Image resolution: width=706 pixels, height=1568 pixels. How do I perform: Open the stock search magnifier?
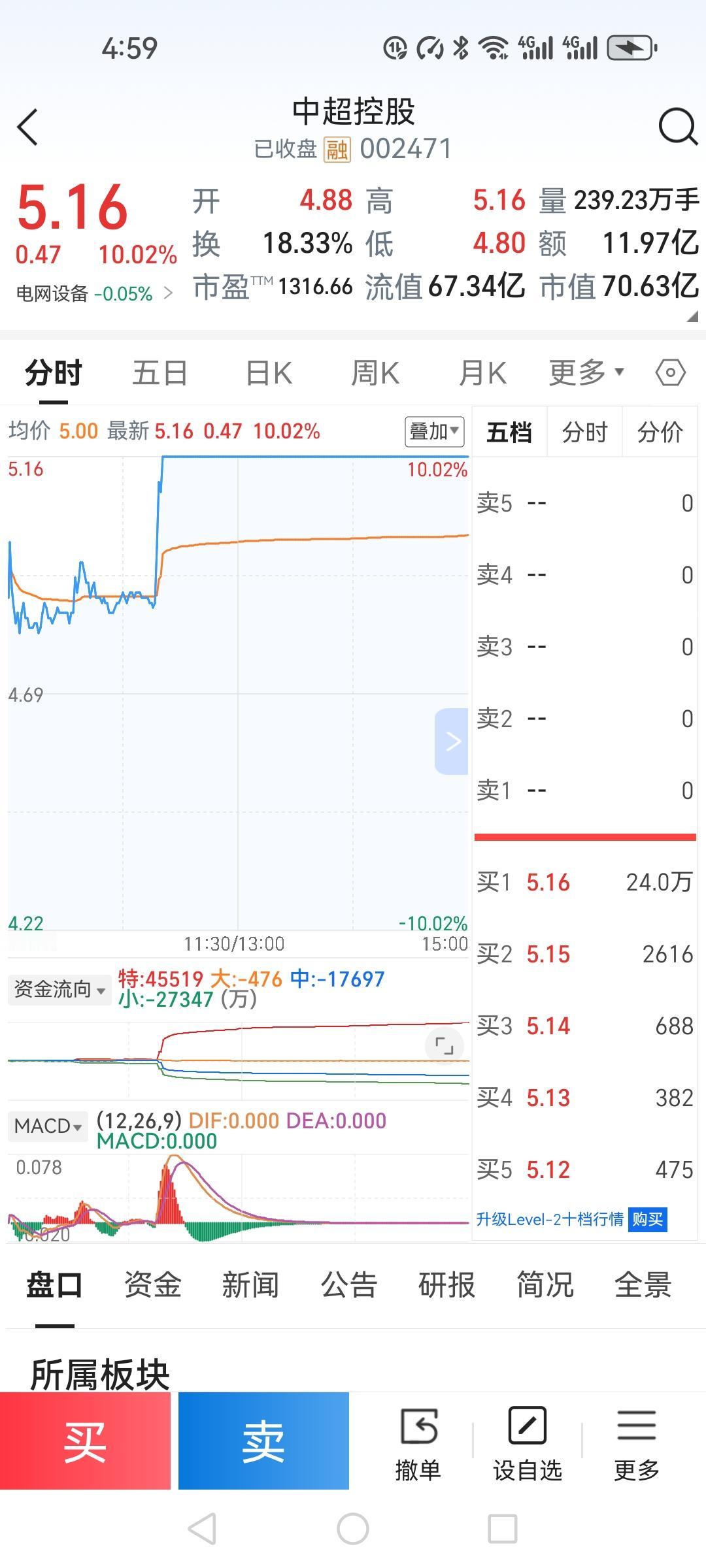(x=678, y=126)
